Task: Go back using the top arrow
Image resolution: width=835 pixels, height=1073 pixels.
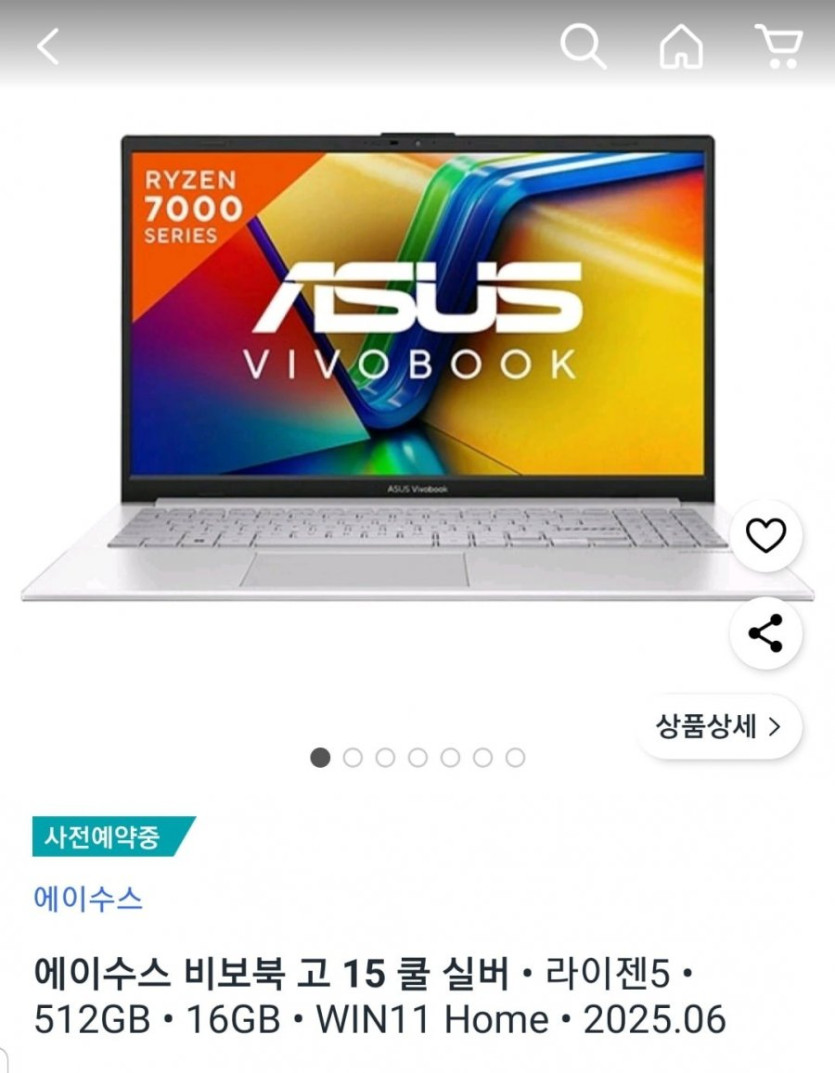Action: 48,46
